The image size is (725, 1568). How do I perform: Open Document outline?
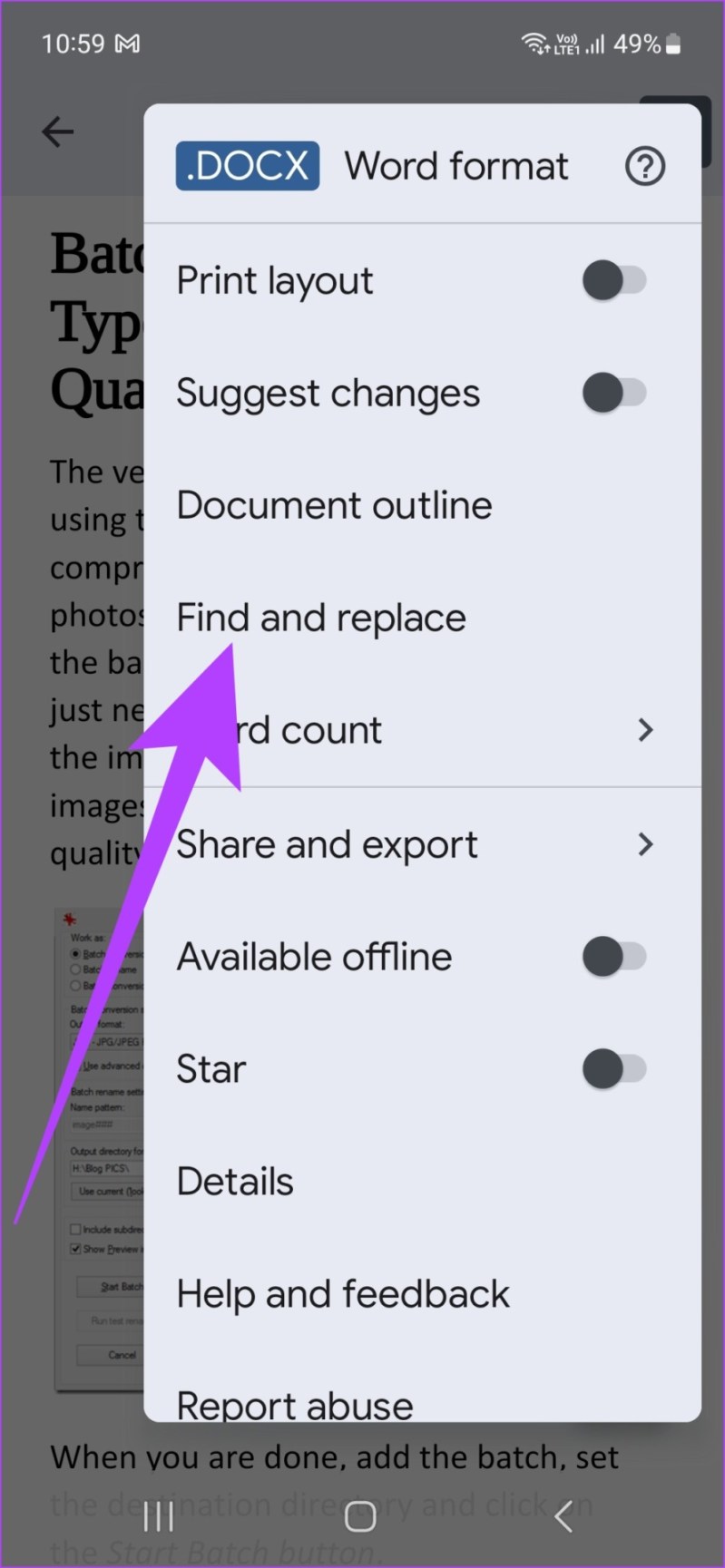[x=422, y=505]
